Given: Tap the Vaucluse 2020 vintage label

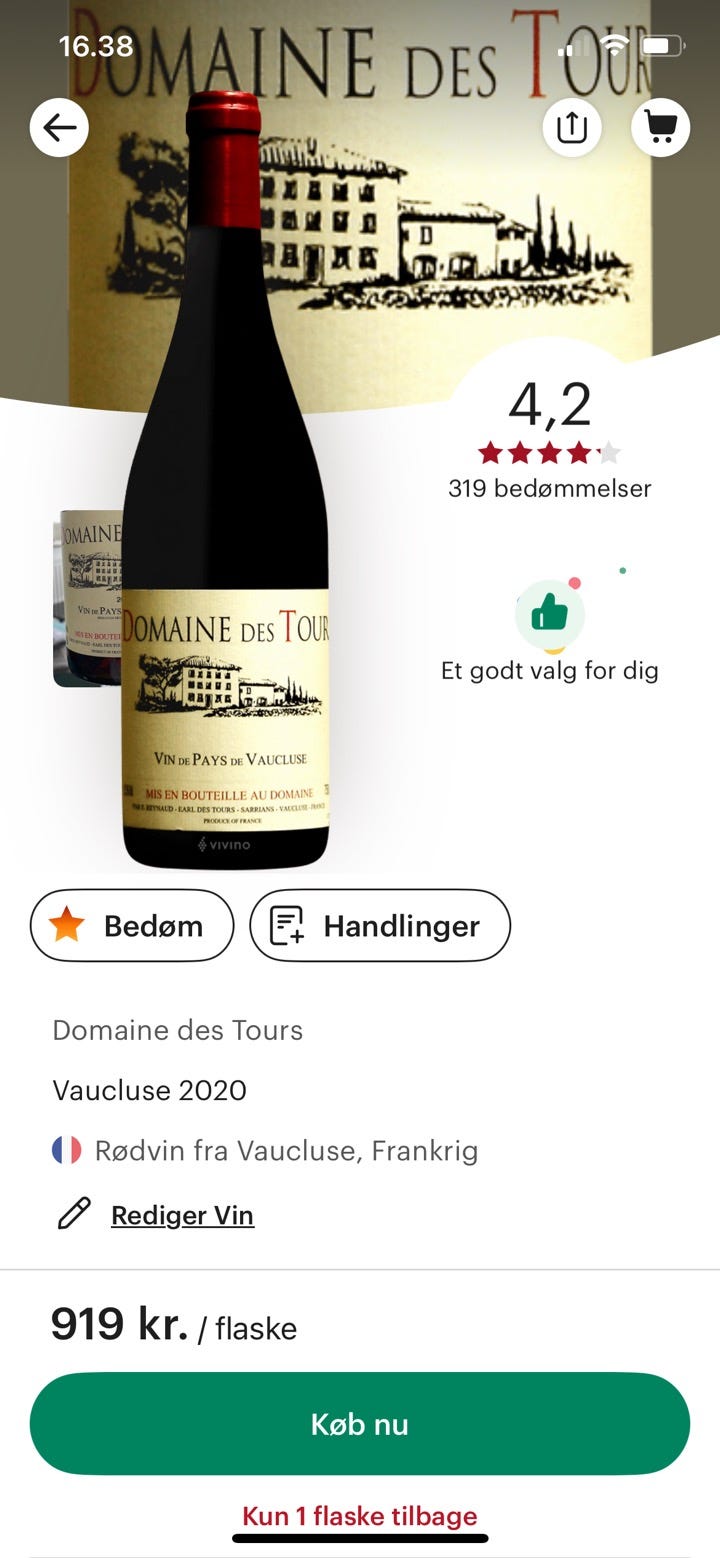Looking at the screenshot, I should [148, 1091].
